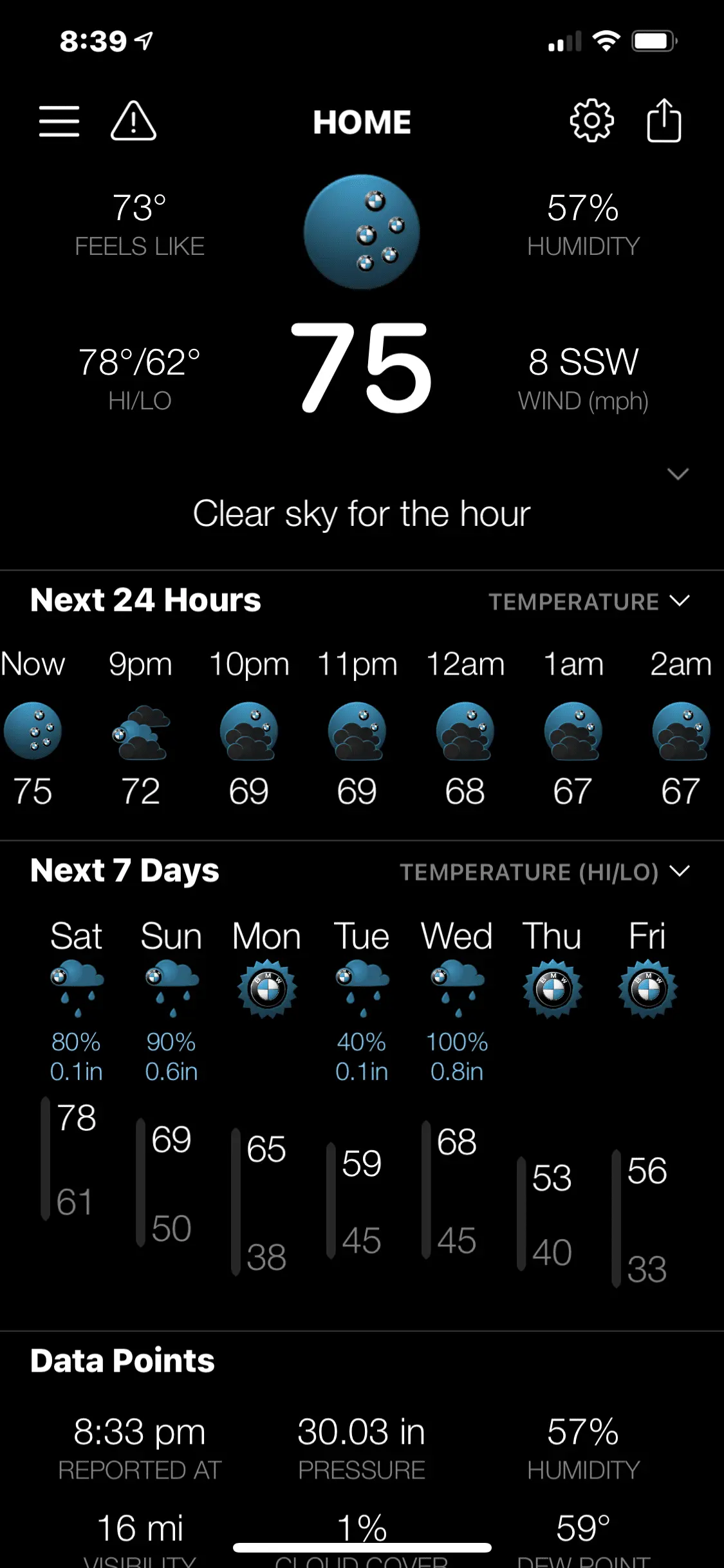This screenshot has height=1568, width=724.
Task: View weather alerts warning icon
Action: (133, 121)
